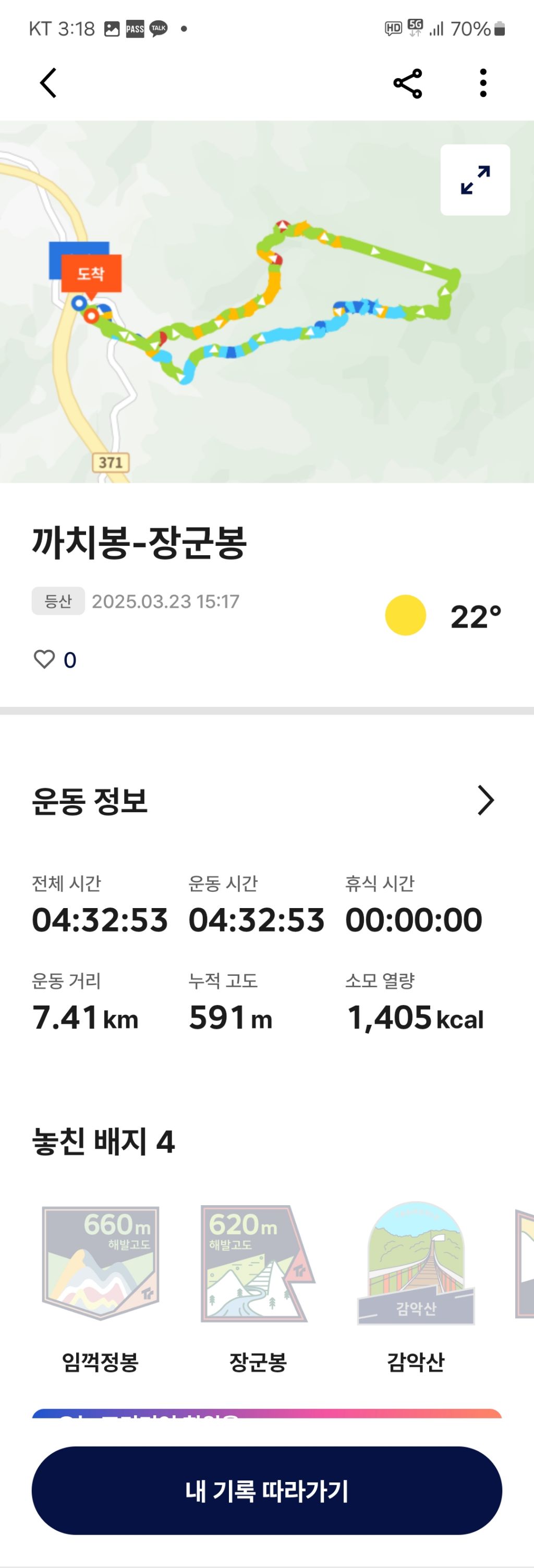
Task: Share this hiking record
Action: pyautogui.click(x=407, y=83)
